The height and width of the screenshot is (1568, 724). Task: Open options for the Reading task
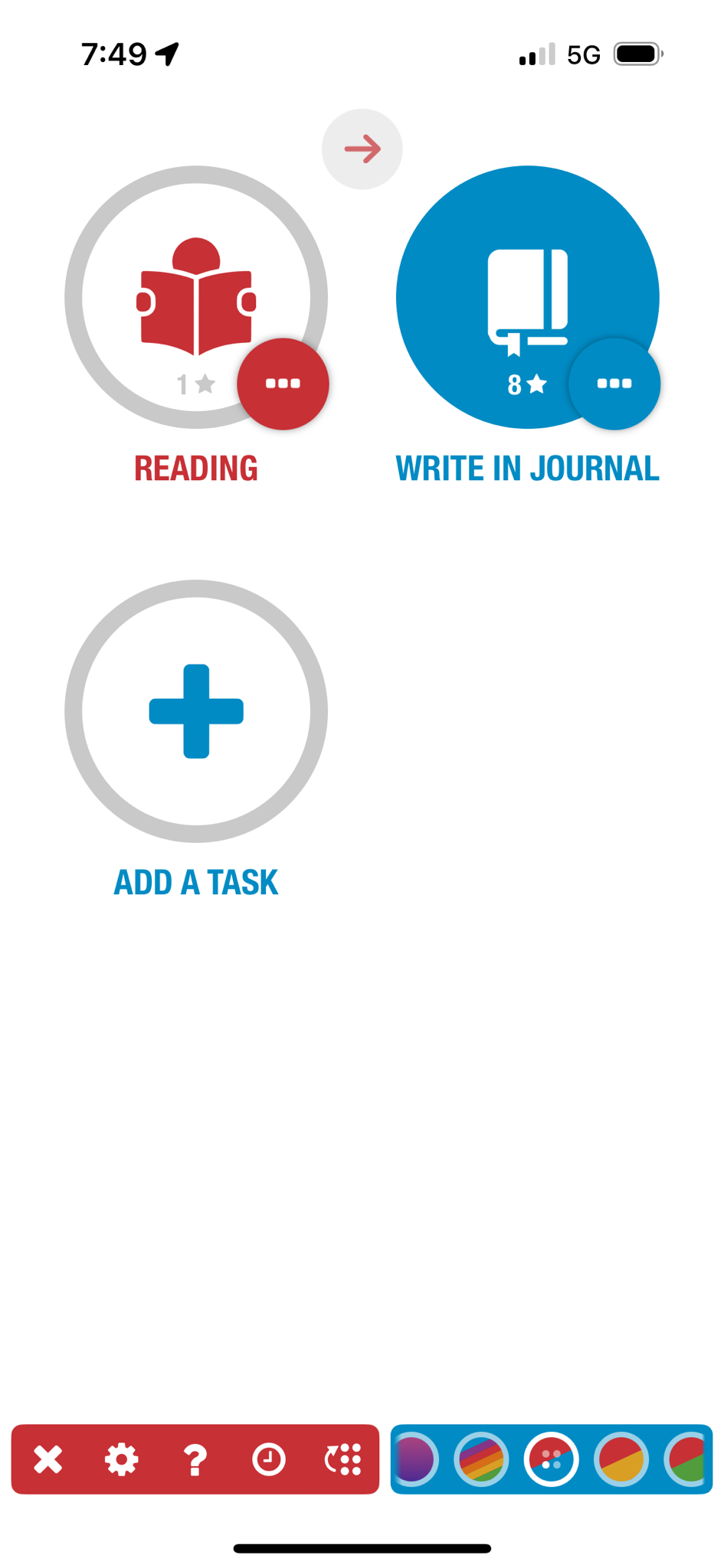click(x=283, y=384)
